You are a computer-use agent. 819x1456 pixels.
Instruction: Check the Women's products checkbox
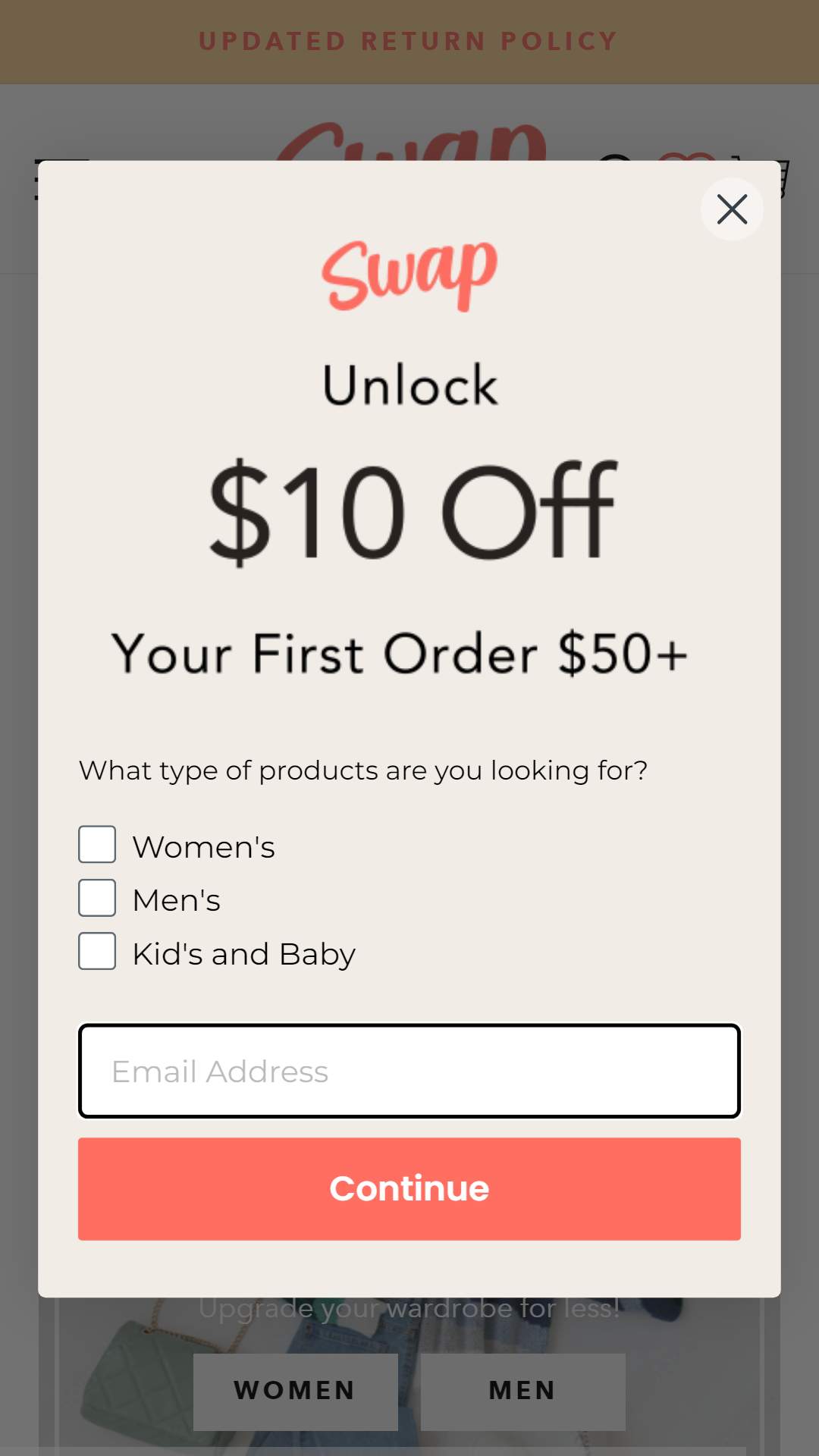tap(97, 845)
